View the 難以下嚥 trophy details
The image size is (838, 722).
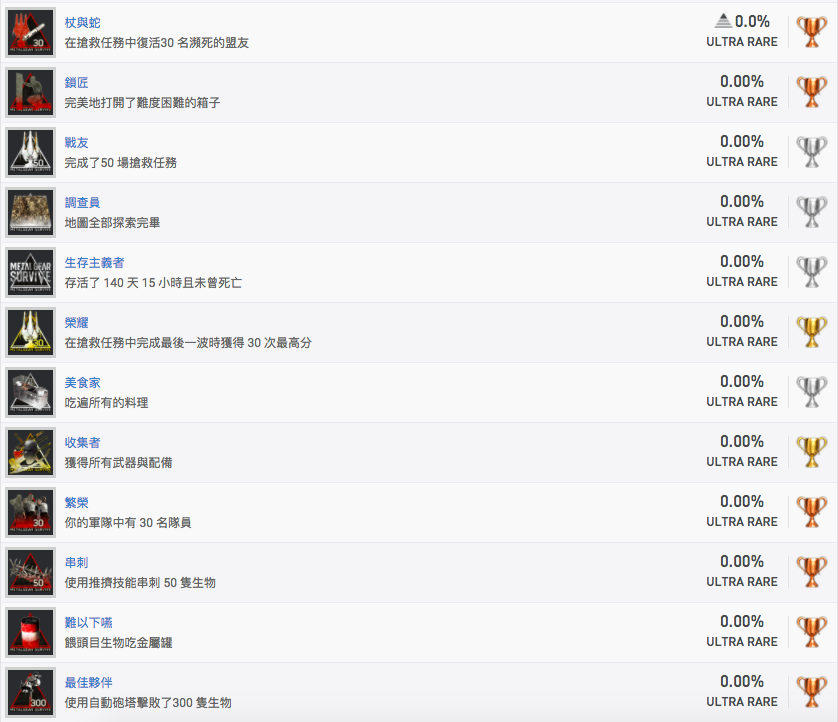pyautogui.click(x=88, y=623)
